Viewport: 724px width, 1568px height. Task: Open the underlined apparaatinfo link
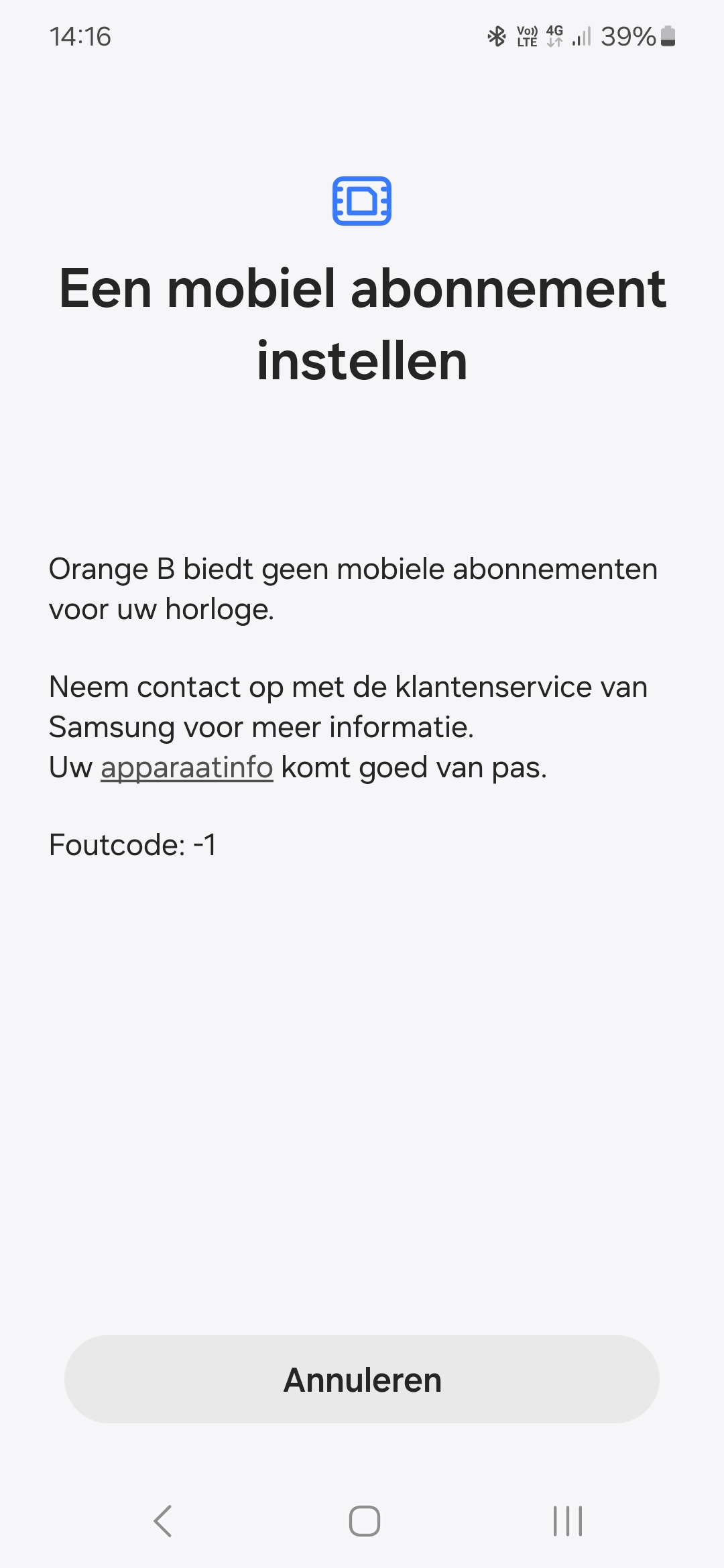(x=186, y=767)
